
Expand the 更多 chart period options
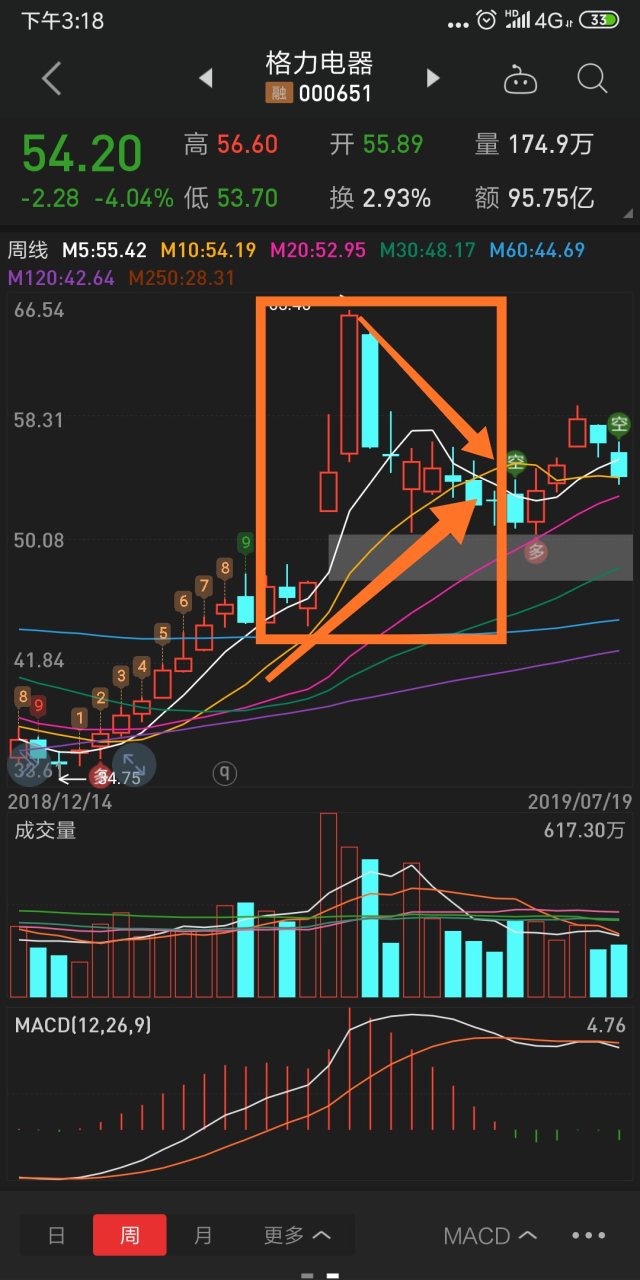(x=296, y=1235)
